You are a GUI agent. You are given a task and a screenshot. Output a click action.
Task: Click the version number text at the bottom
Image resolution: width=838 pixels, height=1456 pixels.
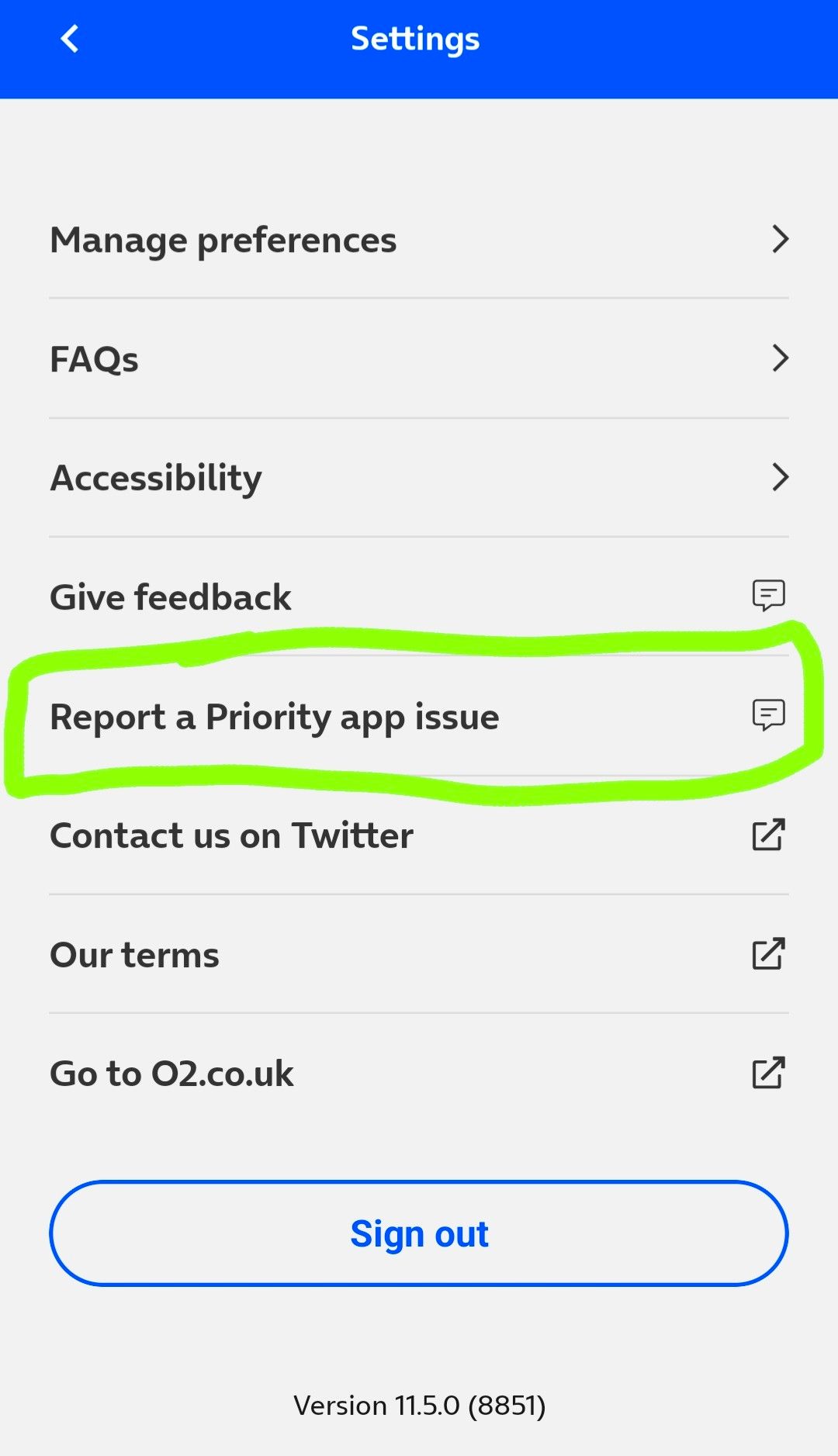419,1406
